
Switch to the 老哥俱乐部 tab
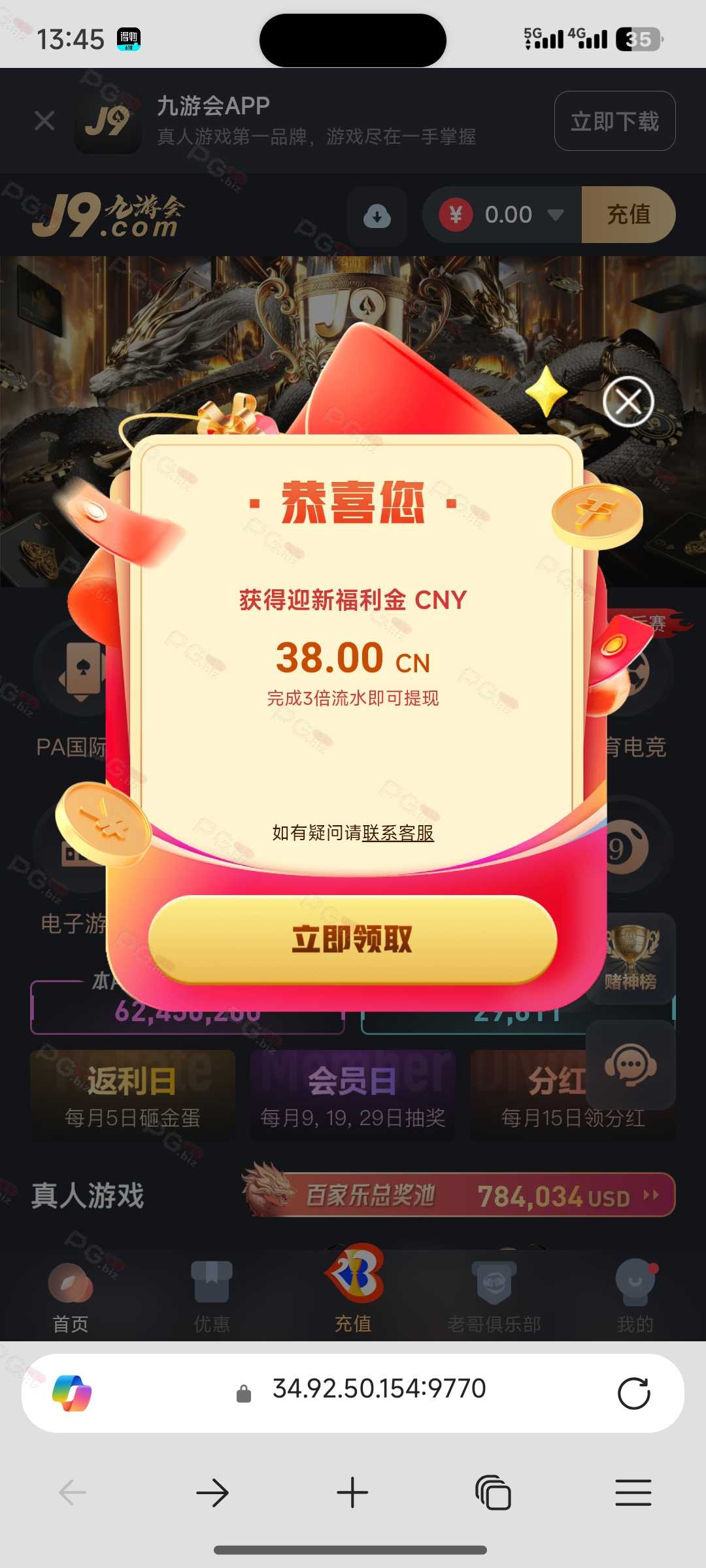(x=494, y=1297)
